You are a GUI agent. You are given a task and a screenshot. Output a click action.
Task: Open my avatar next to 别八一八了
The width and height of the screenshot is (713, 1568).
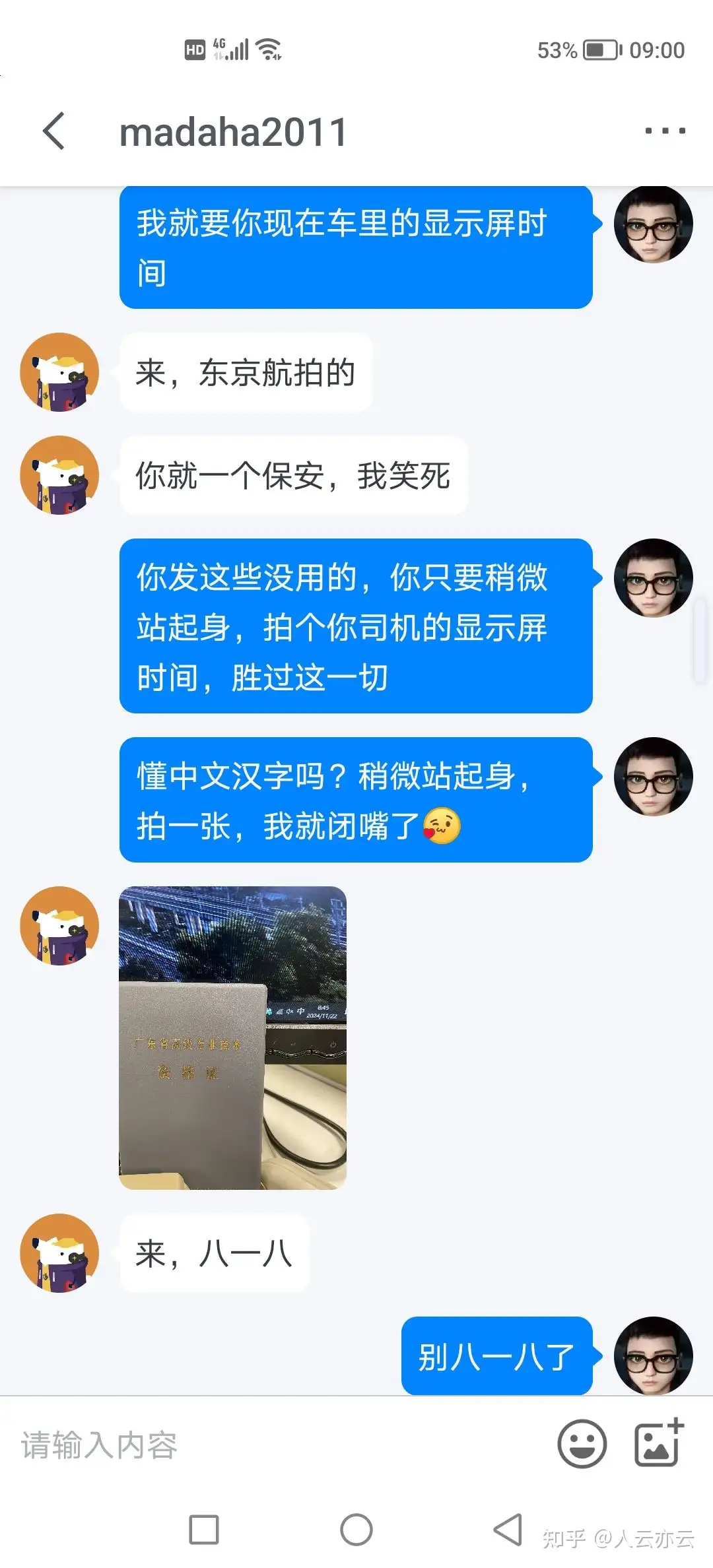tap(653, 1356)
